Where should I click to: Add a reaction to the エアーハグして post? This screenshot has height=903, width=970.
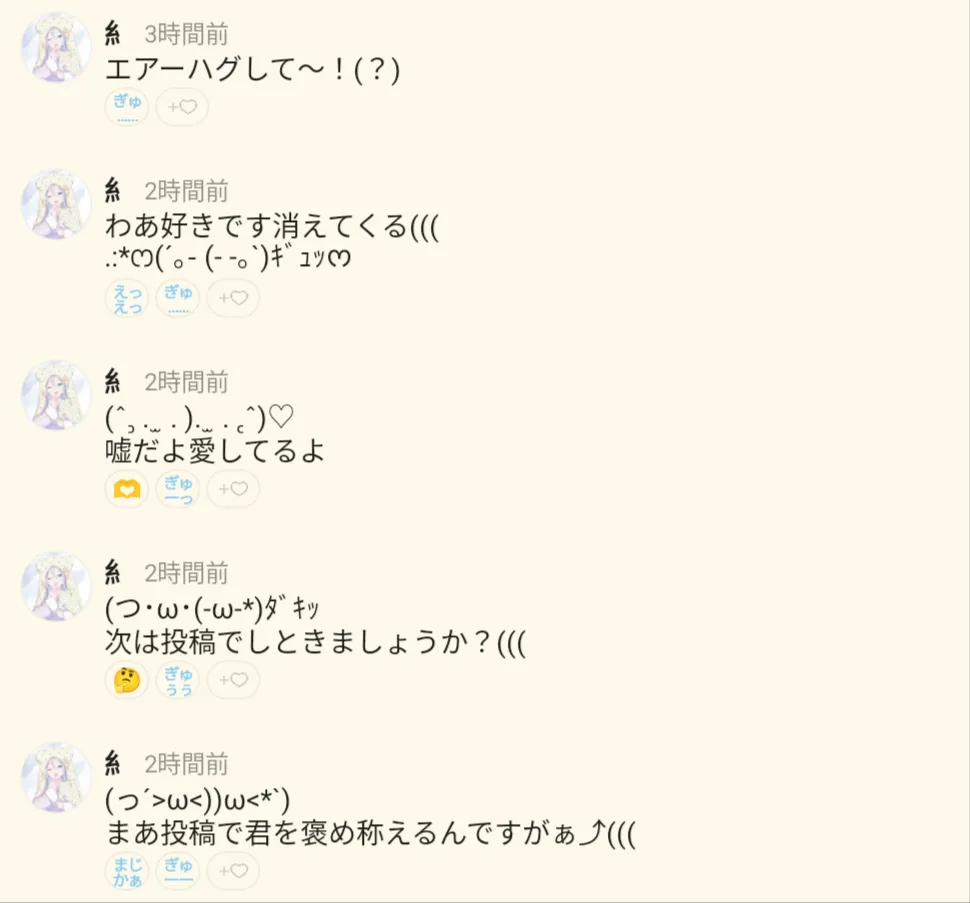click(182, 107)
